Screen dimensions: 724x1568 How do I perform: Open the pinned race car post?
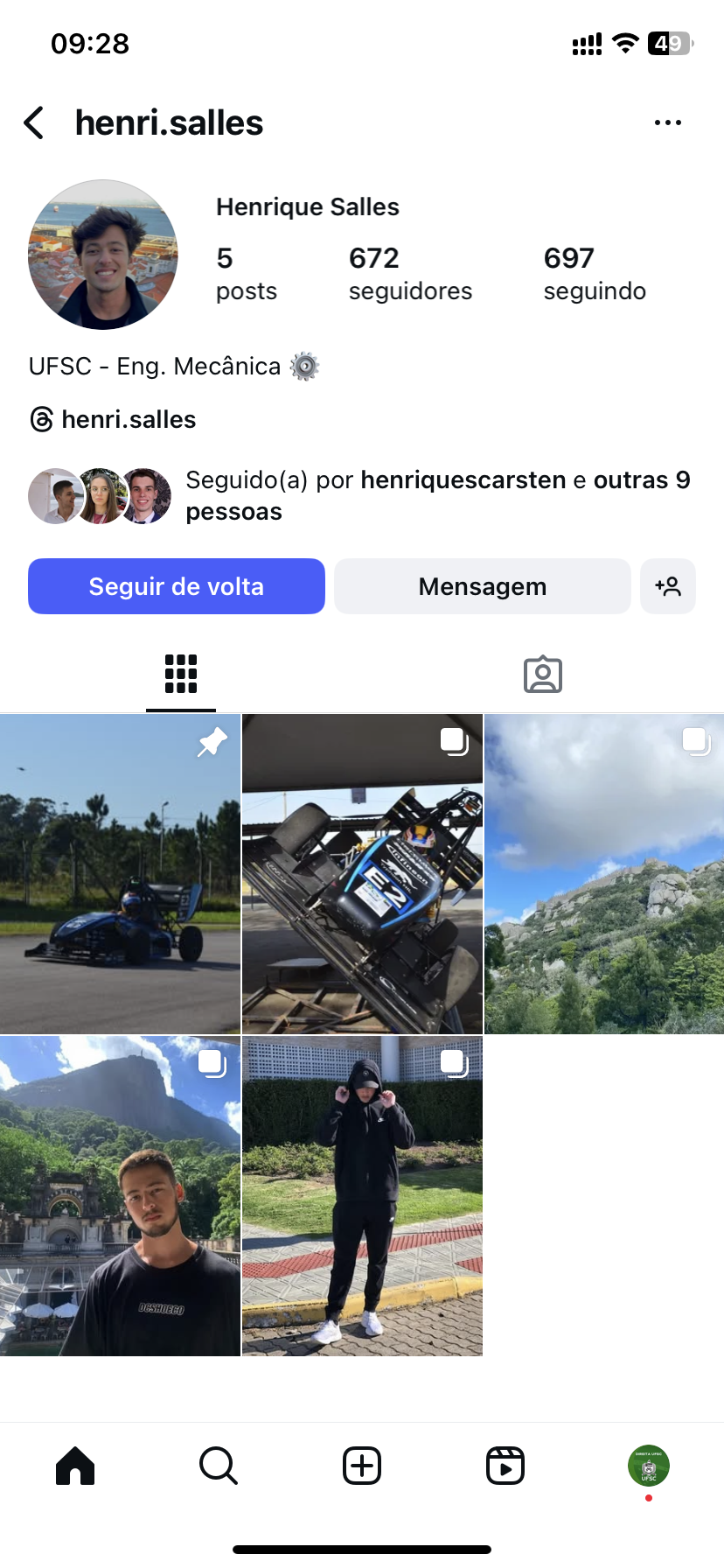point(120,874)
